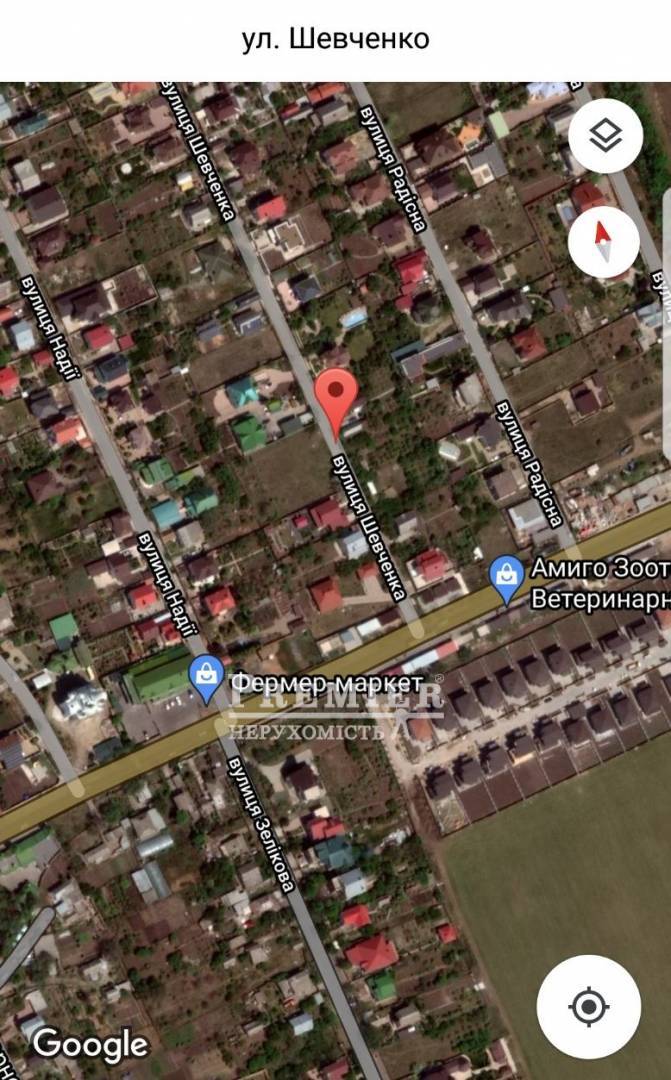Tap the compass to reset north
The image size is (671, 1080).
pos(603,241)
